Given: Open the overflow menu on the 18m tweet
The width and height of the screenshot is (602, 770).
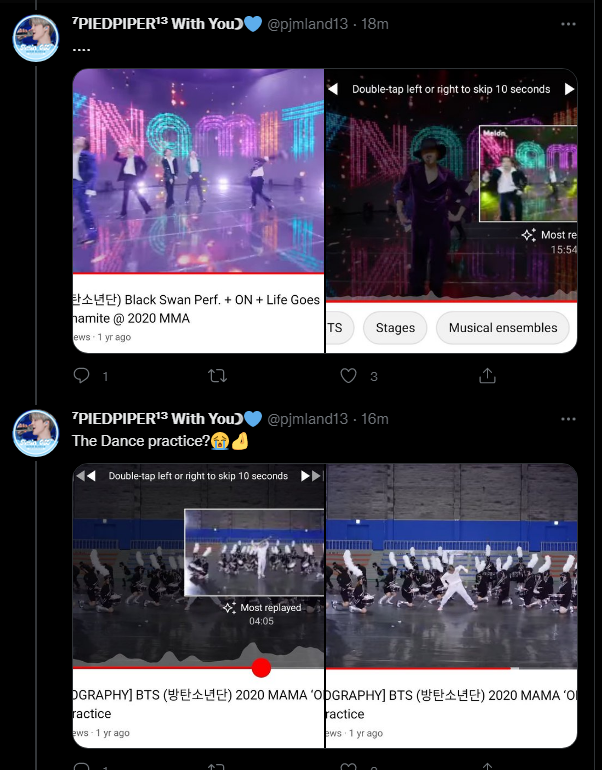Looking at the screenshot, I should pos(568,23).
